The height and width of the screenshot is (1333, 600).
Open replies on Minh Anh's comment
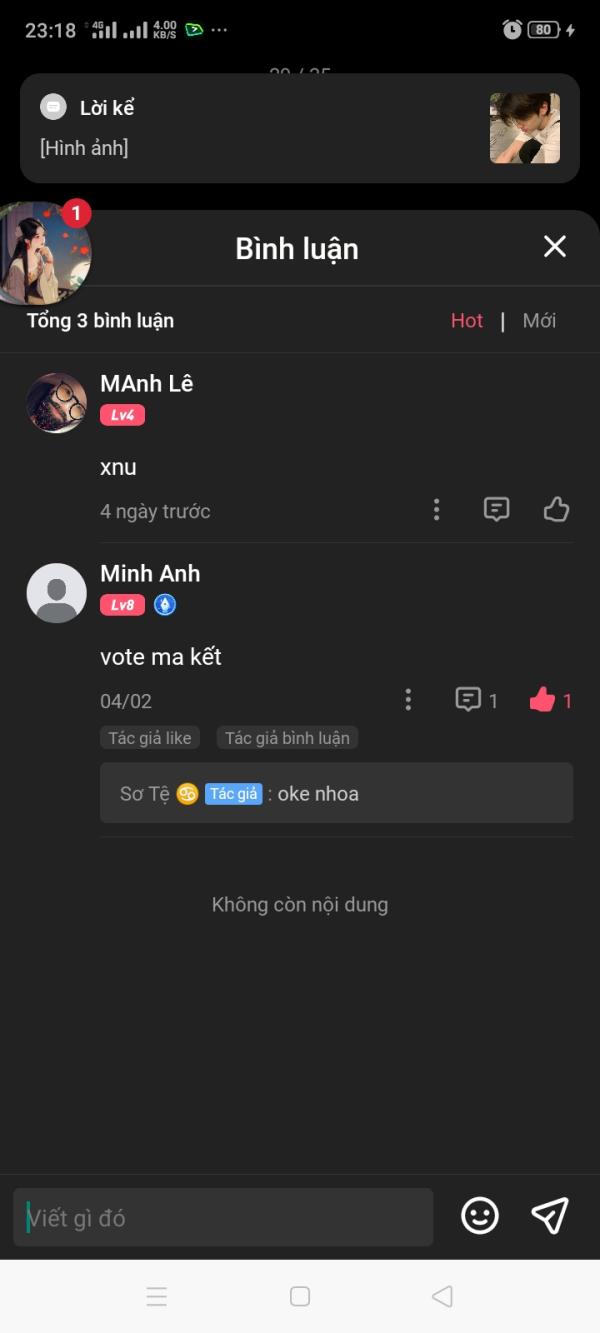tap(469, 700)
